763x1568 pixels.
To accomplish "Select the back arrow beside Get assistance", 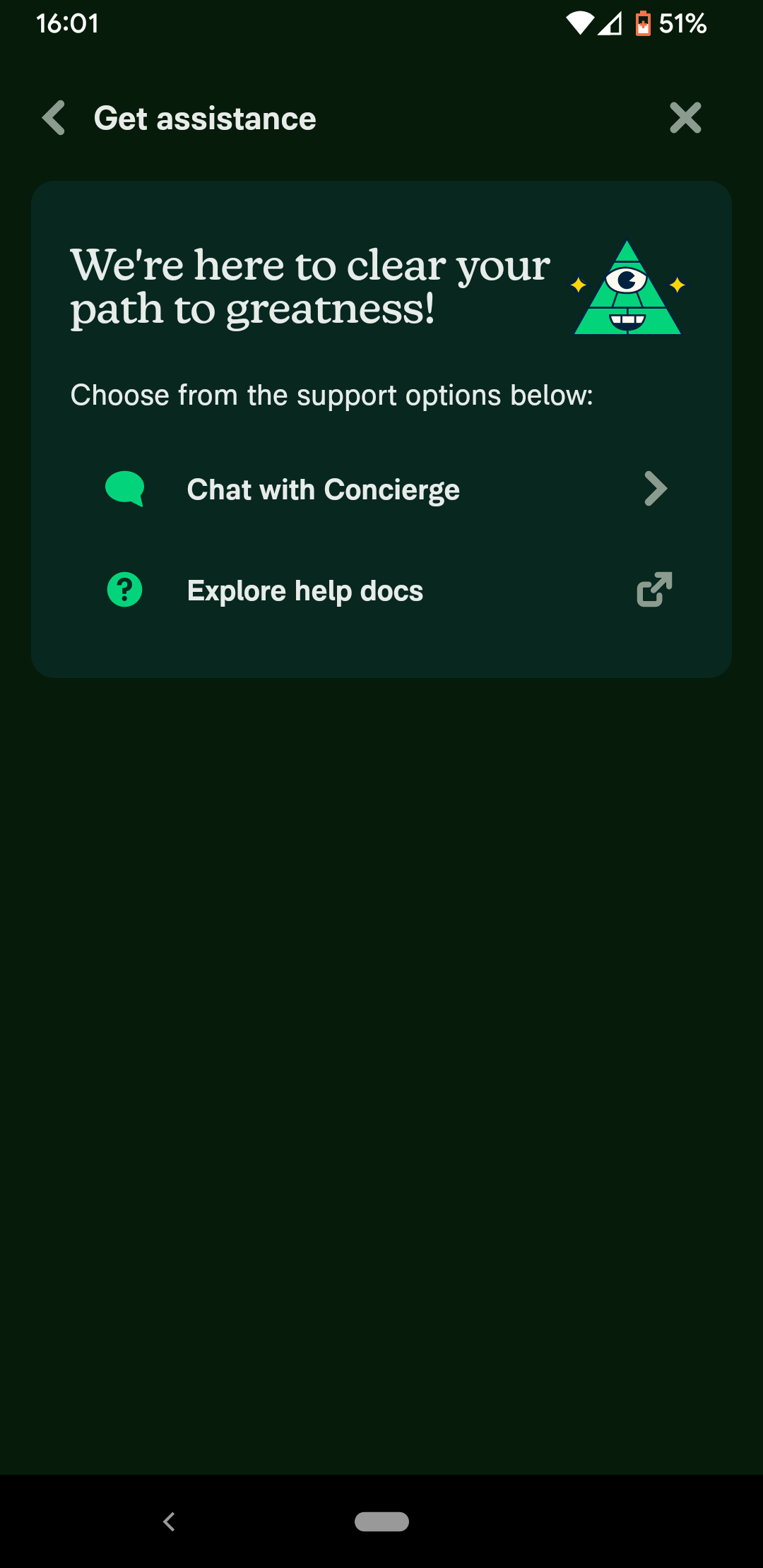I will pyautogui.click(x=54, y=117).
